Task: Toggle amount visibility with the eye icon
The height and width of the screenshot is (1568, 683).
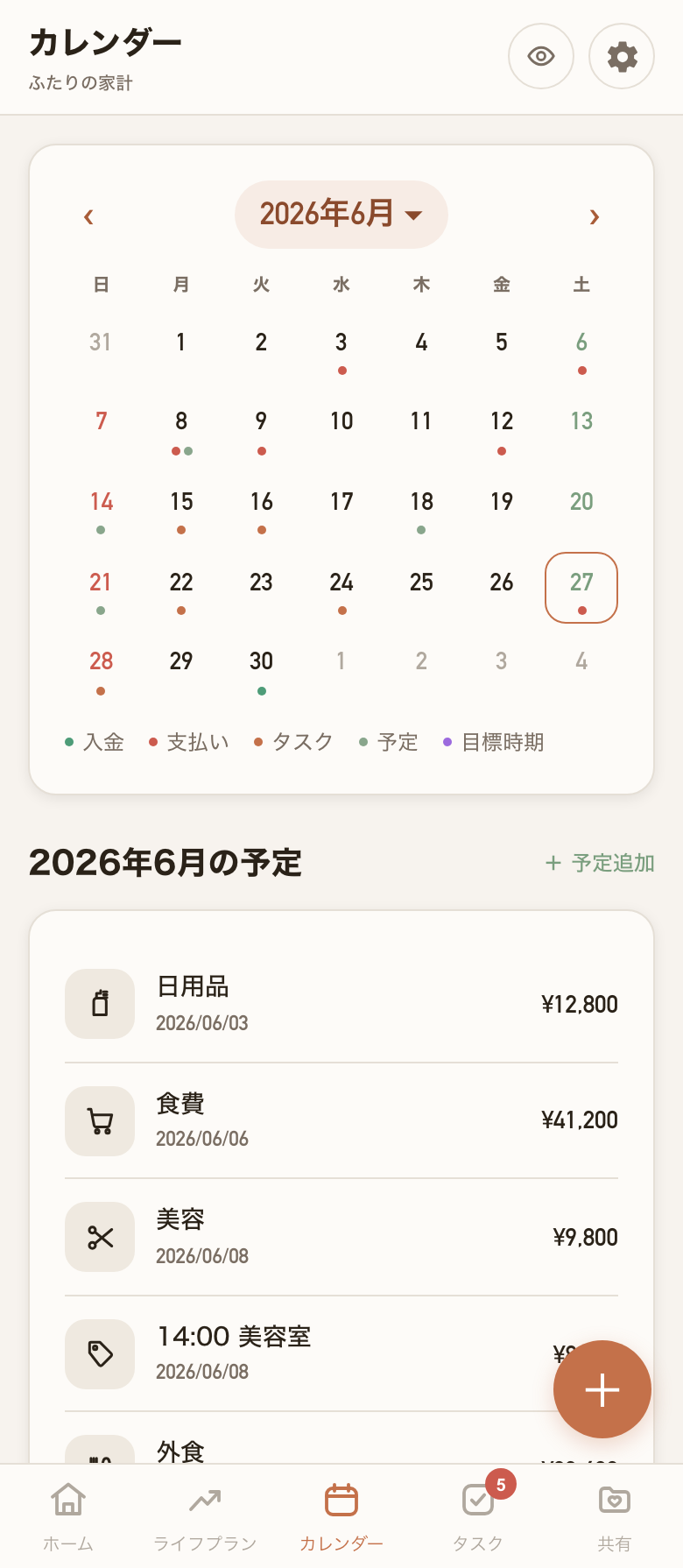Action: [541, 56]
